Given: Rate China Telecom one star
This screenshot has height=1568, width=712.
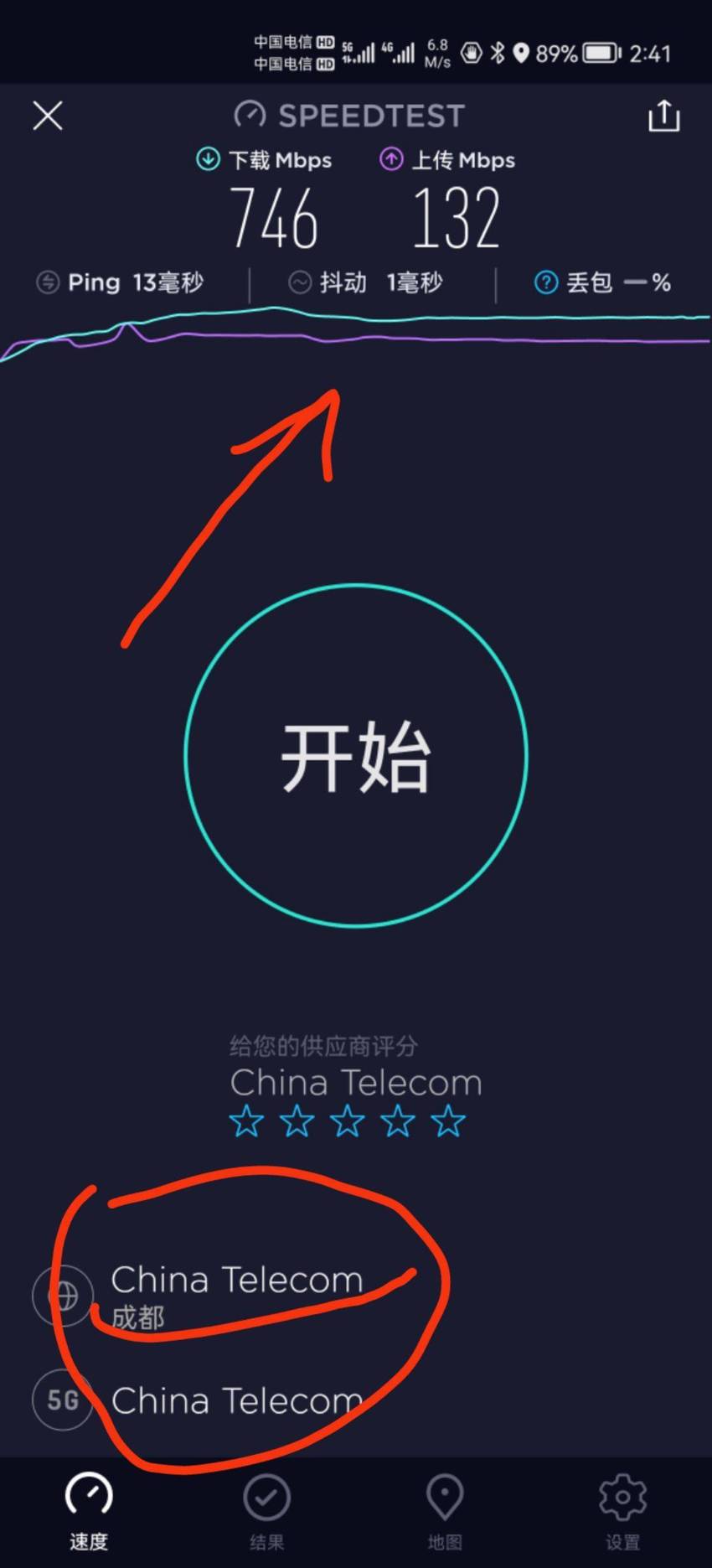Looking at the screenshot, I should pyautogui.click(x=246, y=1120).
